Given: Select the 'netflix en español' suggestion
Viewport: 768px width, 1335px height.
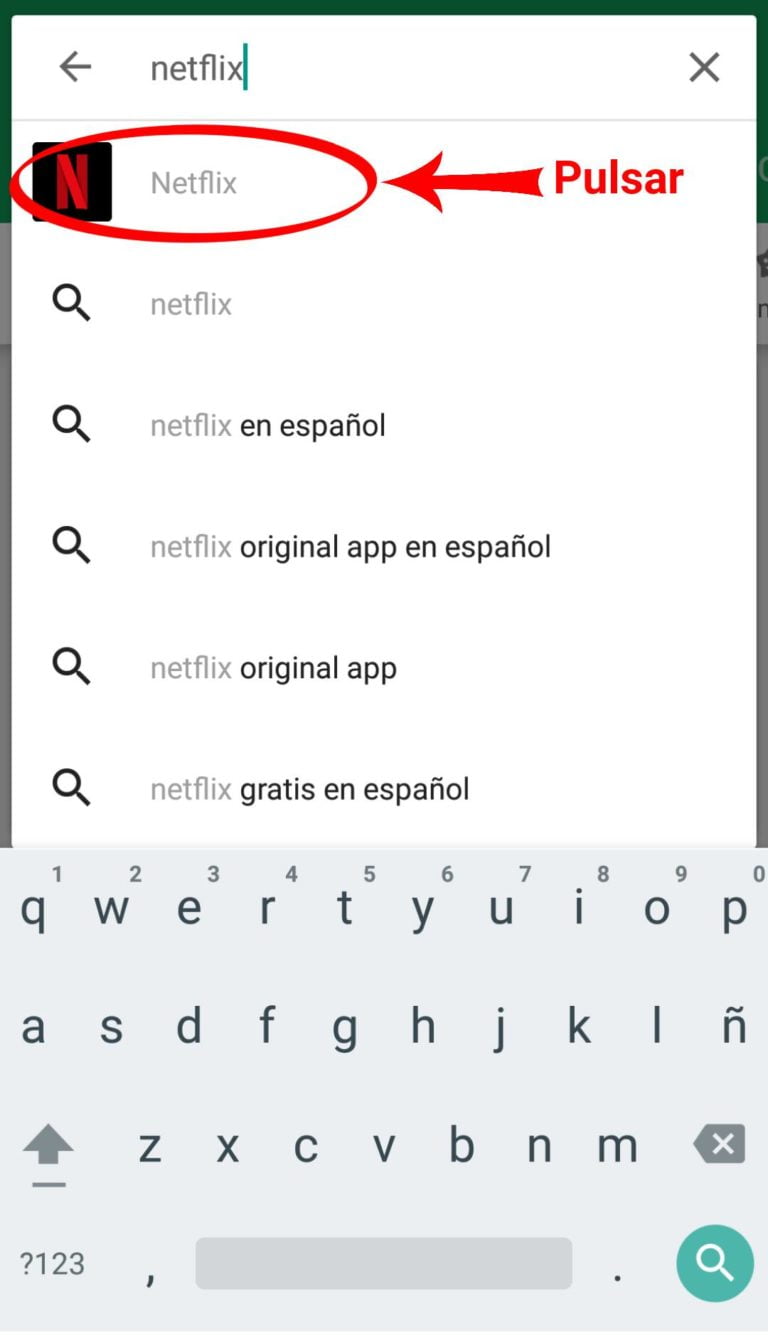Looking at the screenshot, I should click(267, 424).
